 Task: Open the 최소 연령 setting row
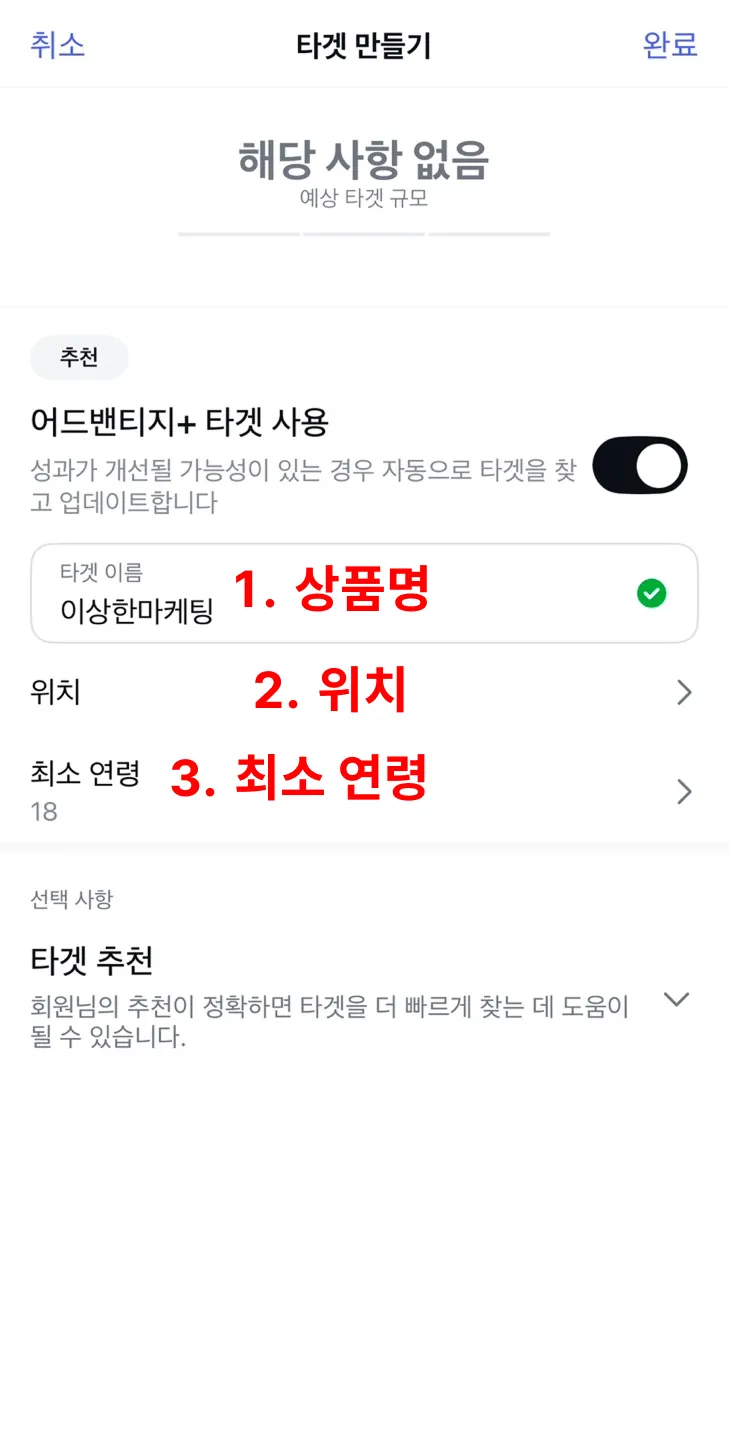[x=364, y=791]
